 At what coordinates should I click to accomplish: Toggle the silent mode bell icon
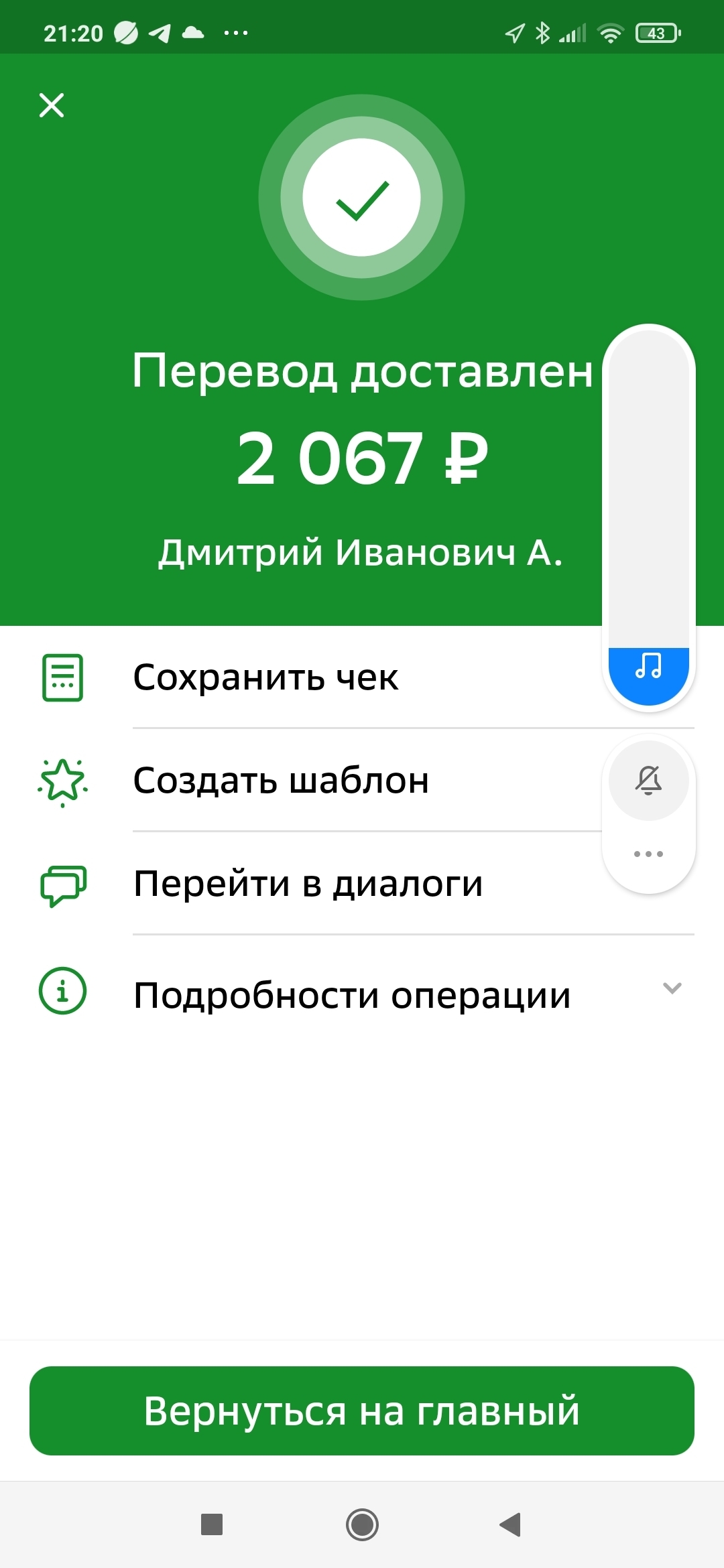pyautogui.click(x=648, y=780)
